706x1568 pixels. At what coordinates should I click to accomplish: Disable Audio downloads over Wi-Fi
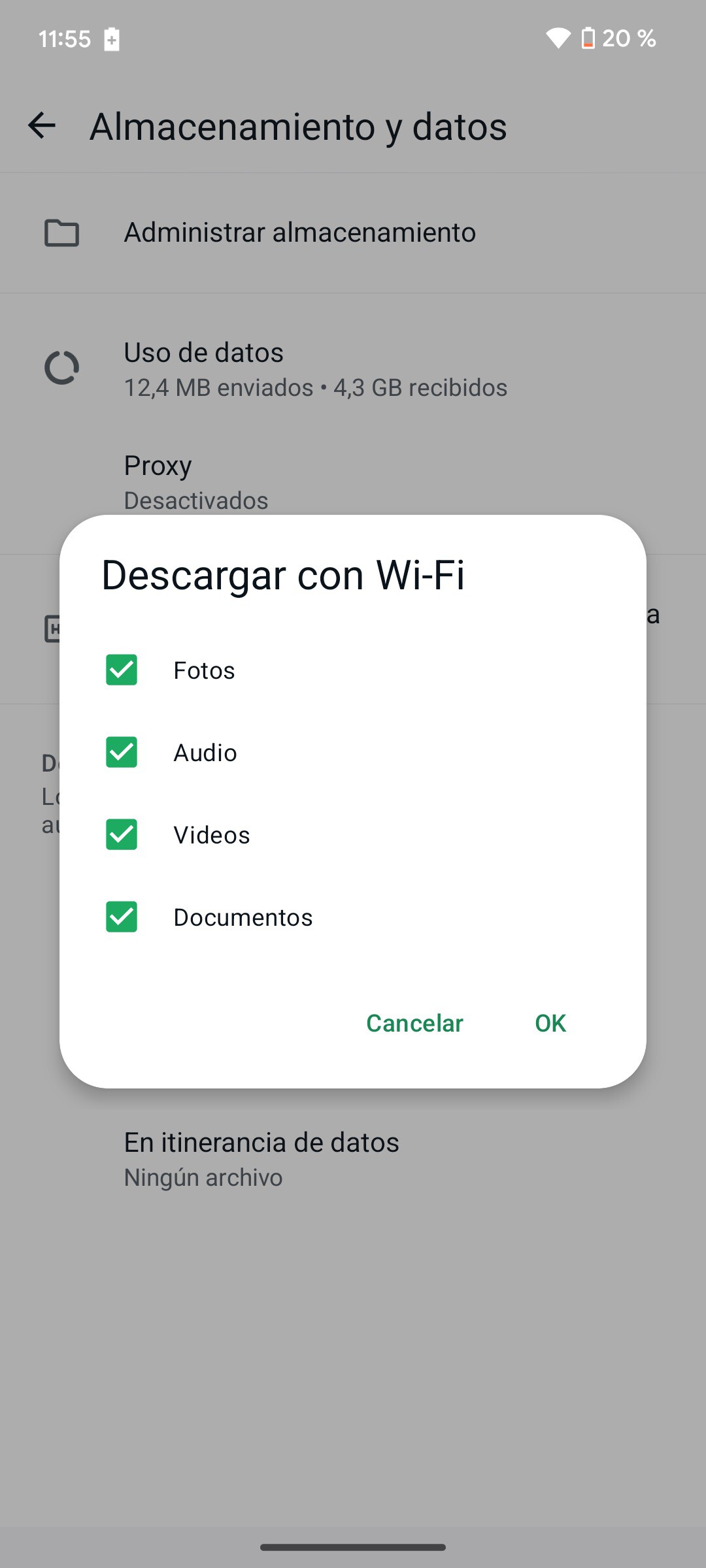click(121, 753)
